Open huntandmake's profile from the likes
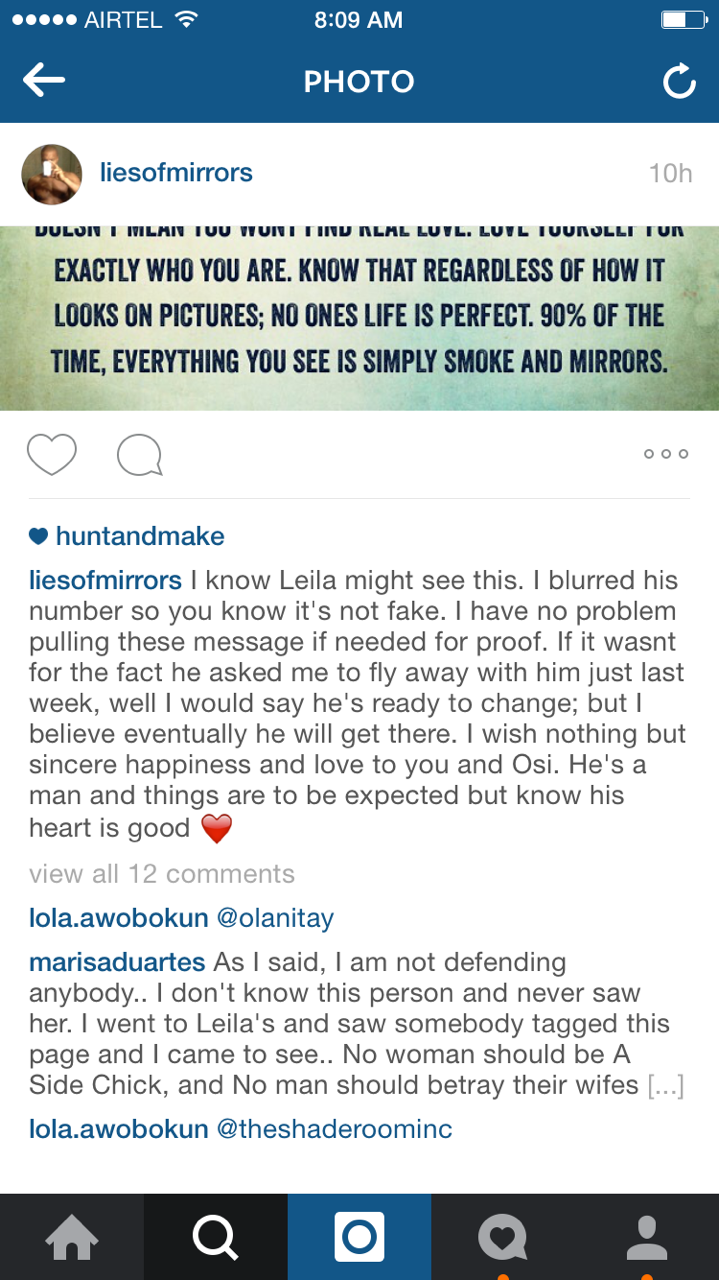The height and width of the screenshot is (1280, 719). [x=140, y=536]
